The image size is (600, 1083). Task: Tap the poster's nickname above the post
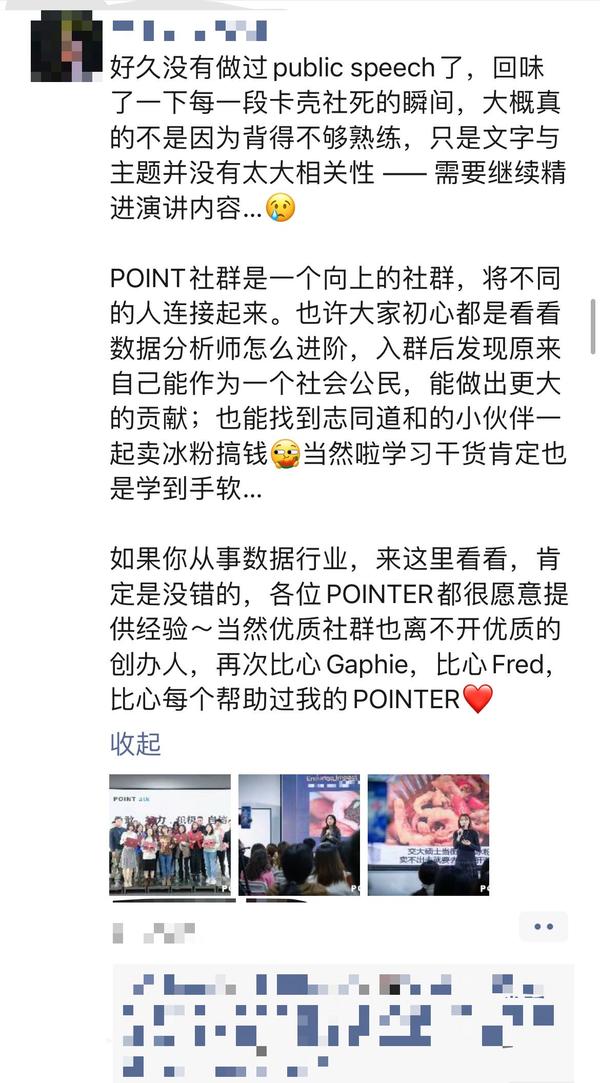pyautogui.click(x=189, y=30)
